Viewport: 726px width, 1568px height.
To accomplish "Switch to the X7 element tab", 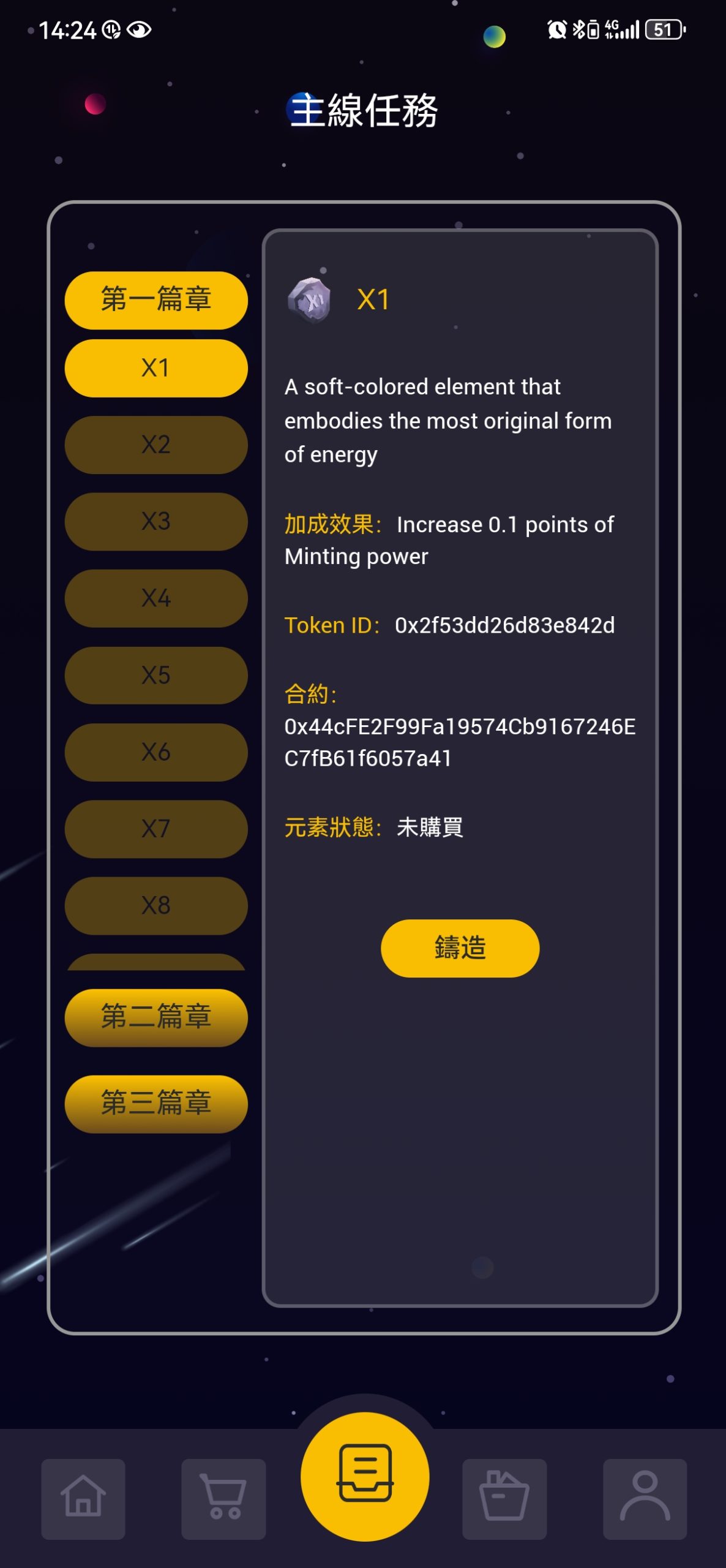I will (x=155, y=829).
